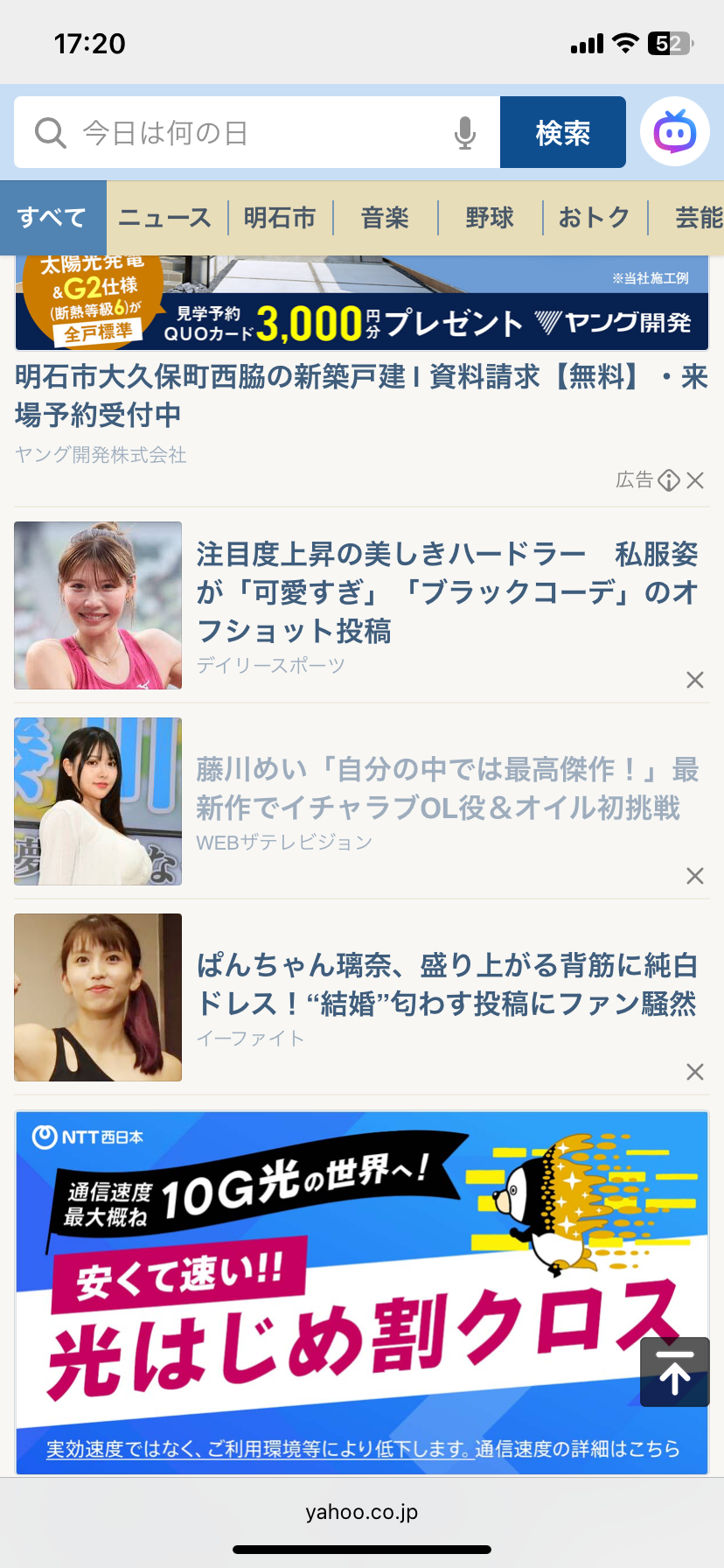Close the ヤング開発 advertisement
The width and height of the screenshot is (724, 1568).
coord(695,480)
